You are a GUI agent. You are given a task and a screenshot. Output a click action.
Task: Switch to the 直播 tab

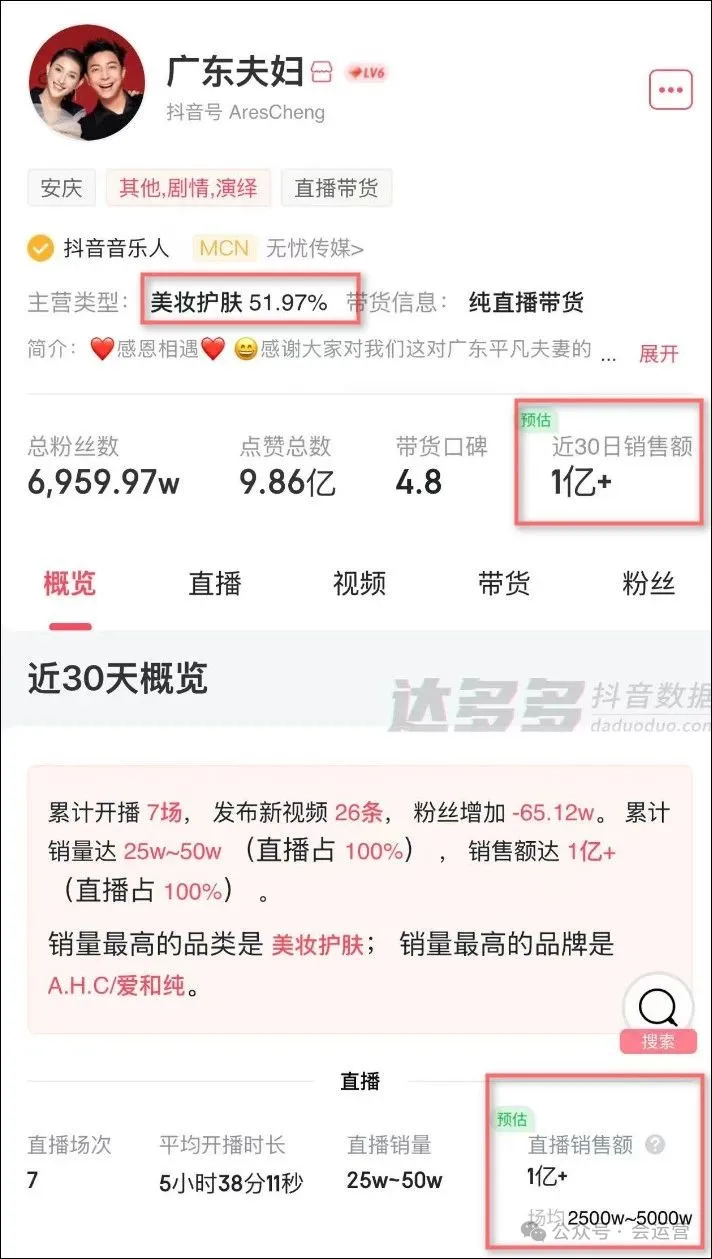point(215,584)
